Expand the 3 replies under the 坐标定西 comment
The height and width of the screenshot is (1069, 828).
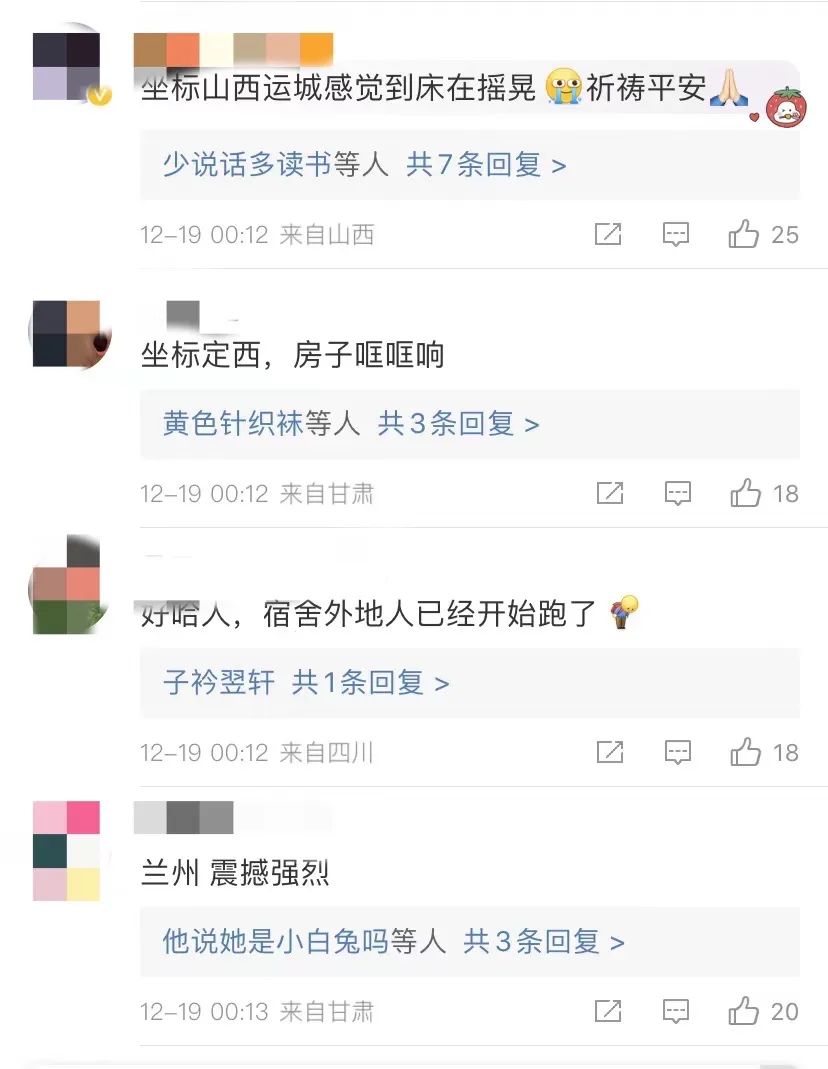(x=458, y=424)
